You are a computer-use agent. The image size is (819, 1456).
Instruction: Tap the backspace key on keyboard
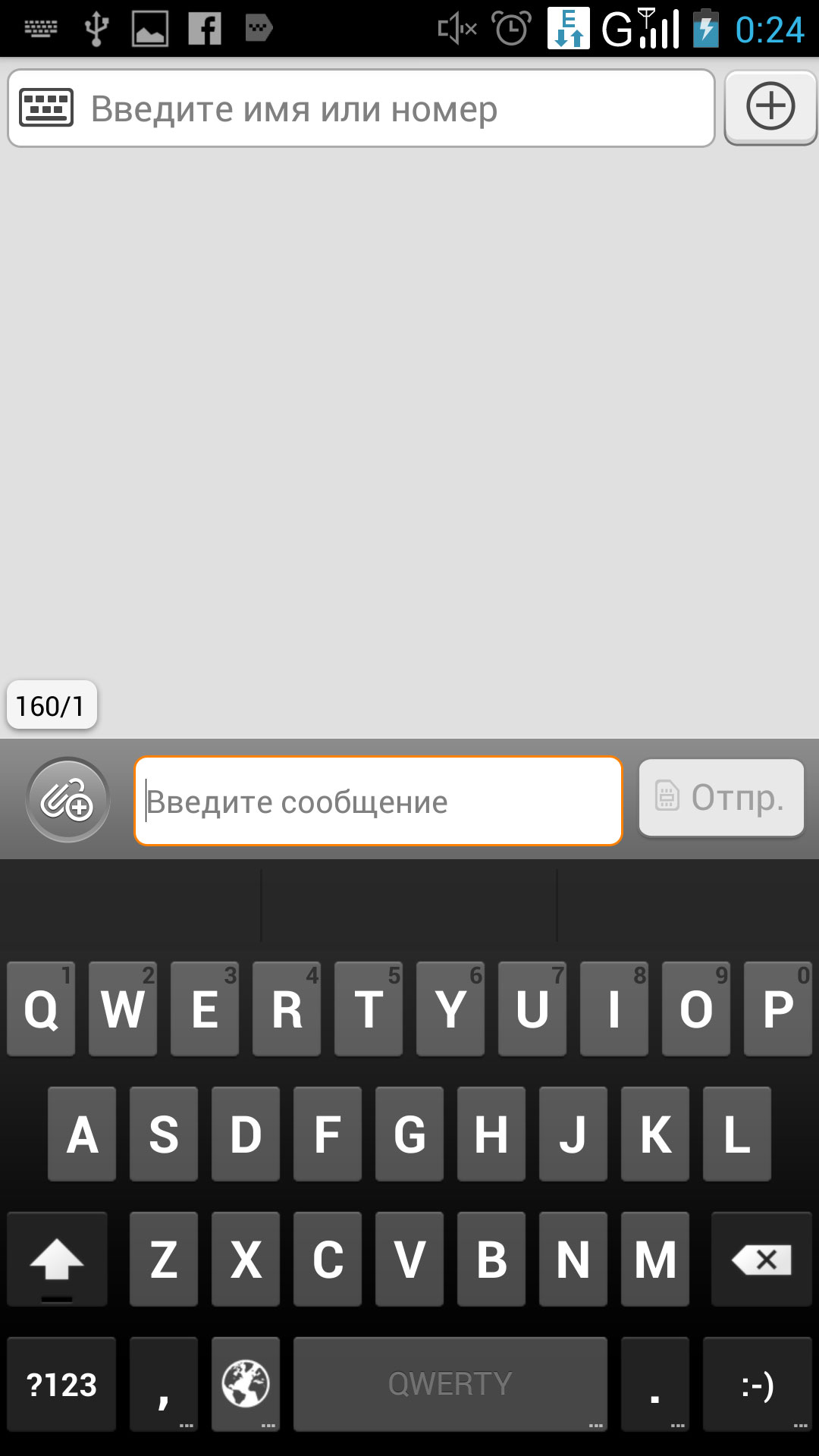coord(761,1260)
